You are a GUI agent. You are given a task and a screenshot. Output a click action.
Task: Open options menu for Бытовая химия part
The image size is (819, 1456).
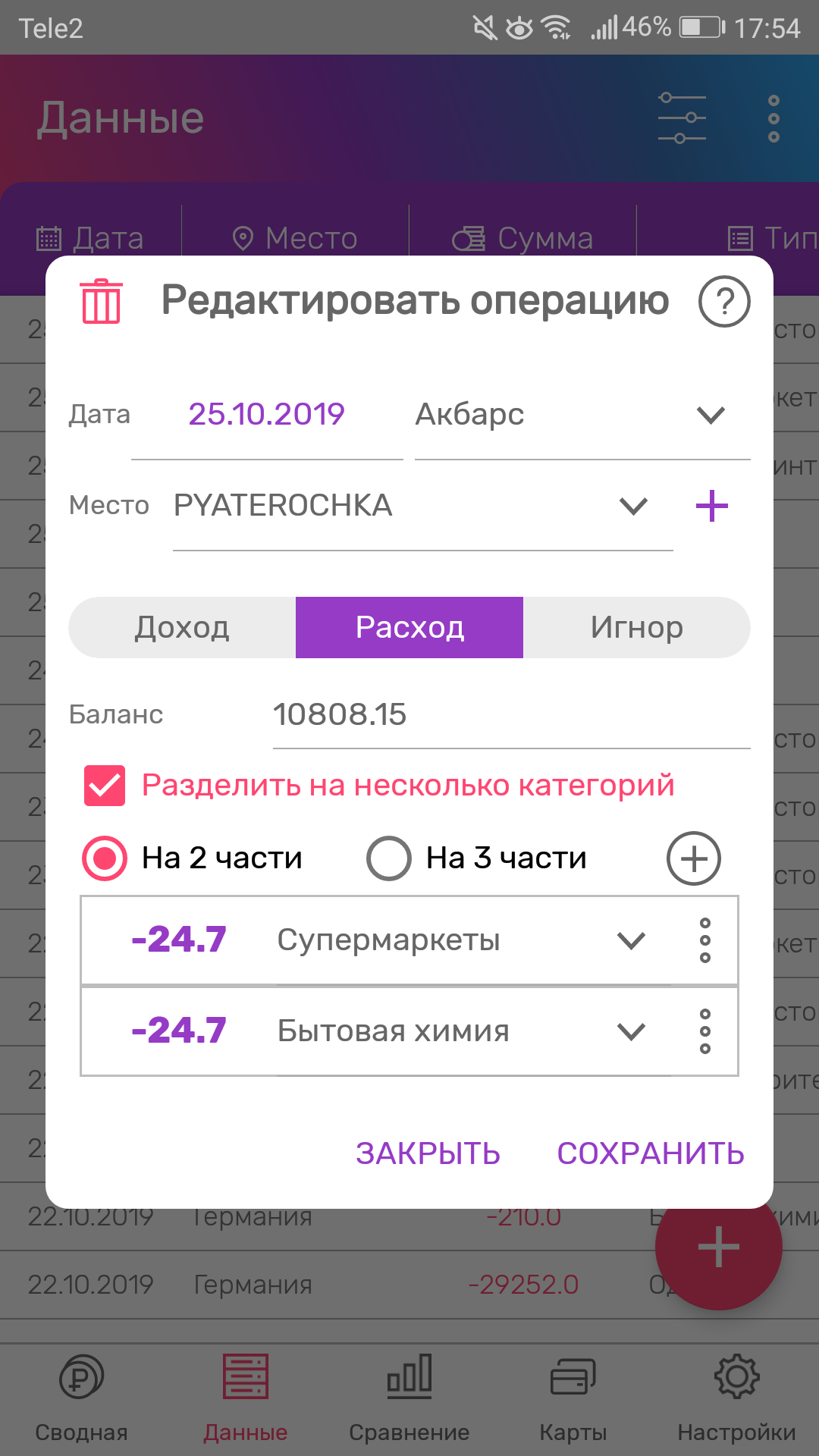(x=705, y=1031)
